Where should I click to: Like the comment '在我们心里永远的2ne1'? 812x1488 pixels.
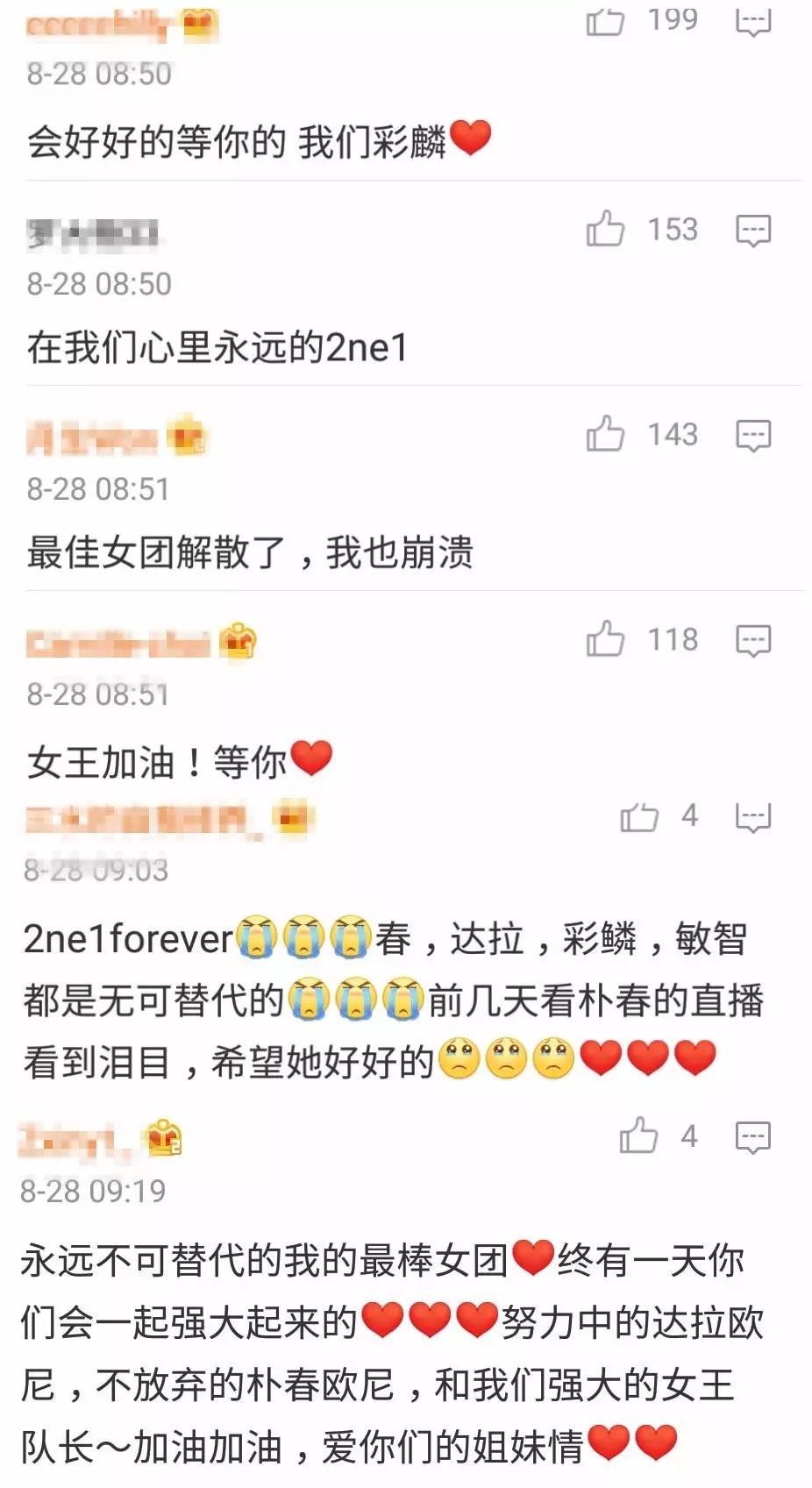click(605, 230)
